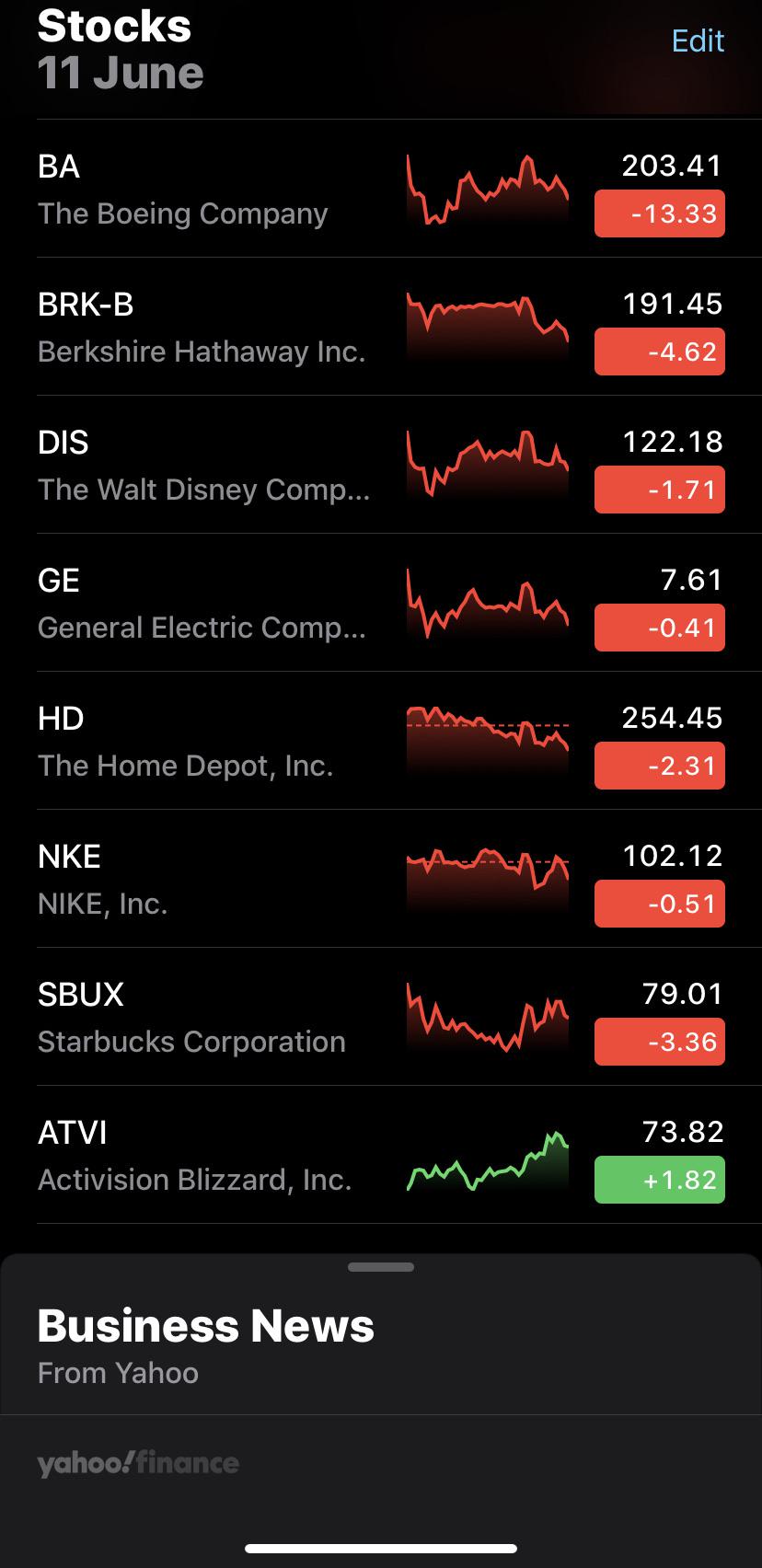Open The Home Depot HD details
The height and width of the screenshot is (1568, 762).
[381, 741]
